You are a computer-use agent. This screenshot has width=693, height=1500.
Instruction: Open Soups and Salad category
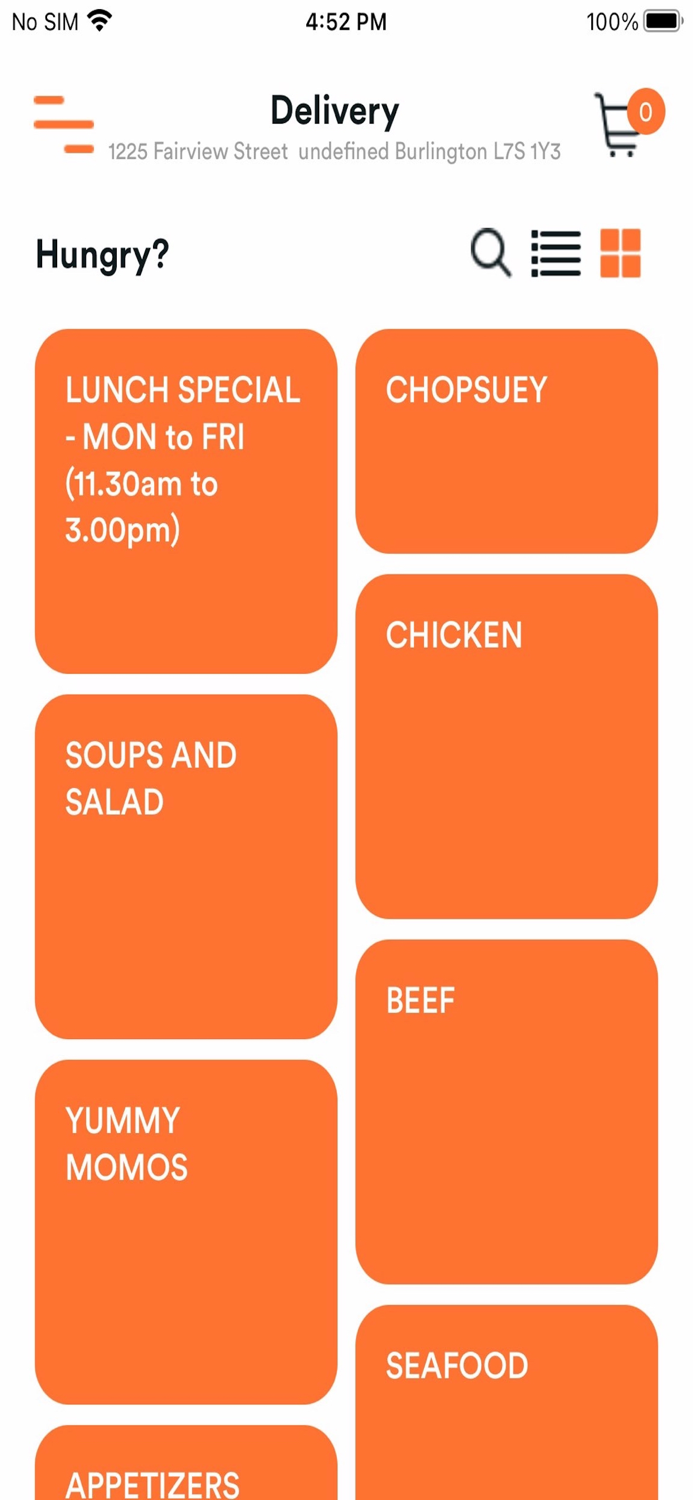tap(186, 867)
